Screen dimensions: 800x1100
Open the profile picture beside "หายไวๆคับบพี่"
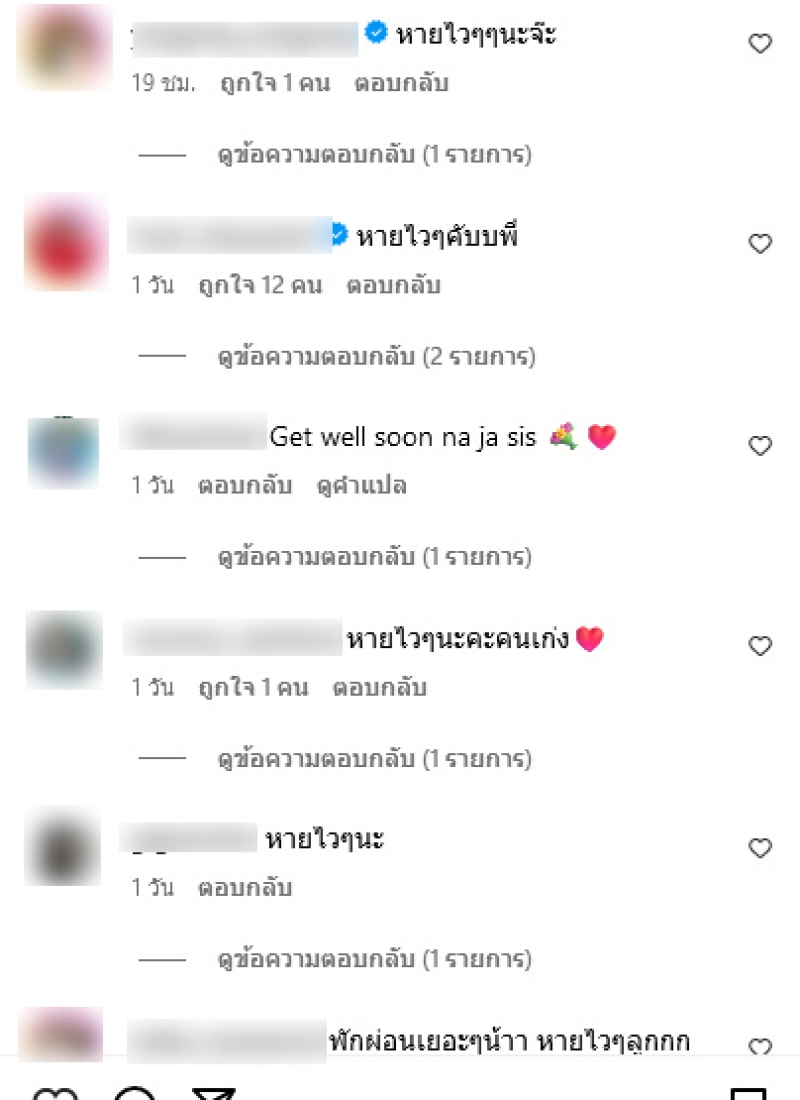(x=65, y=245)
